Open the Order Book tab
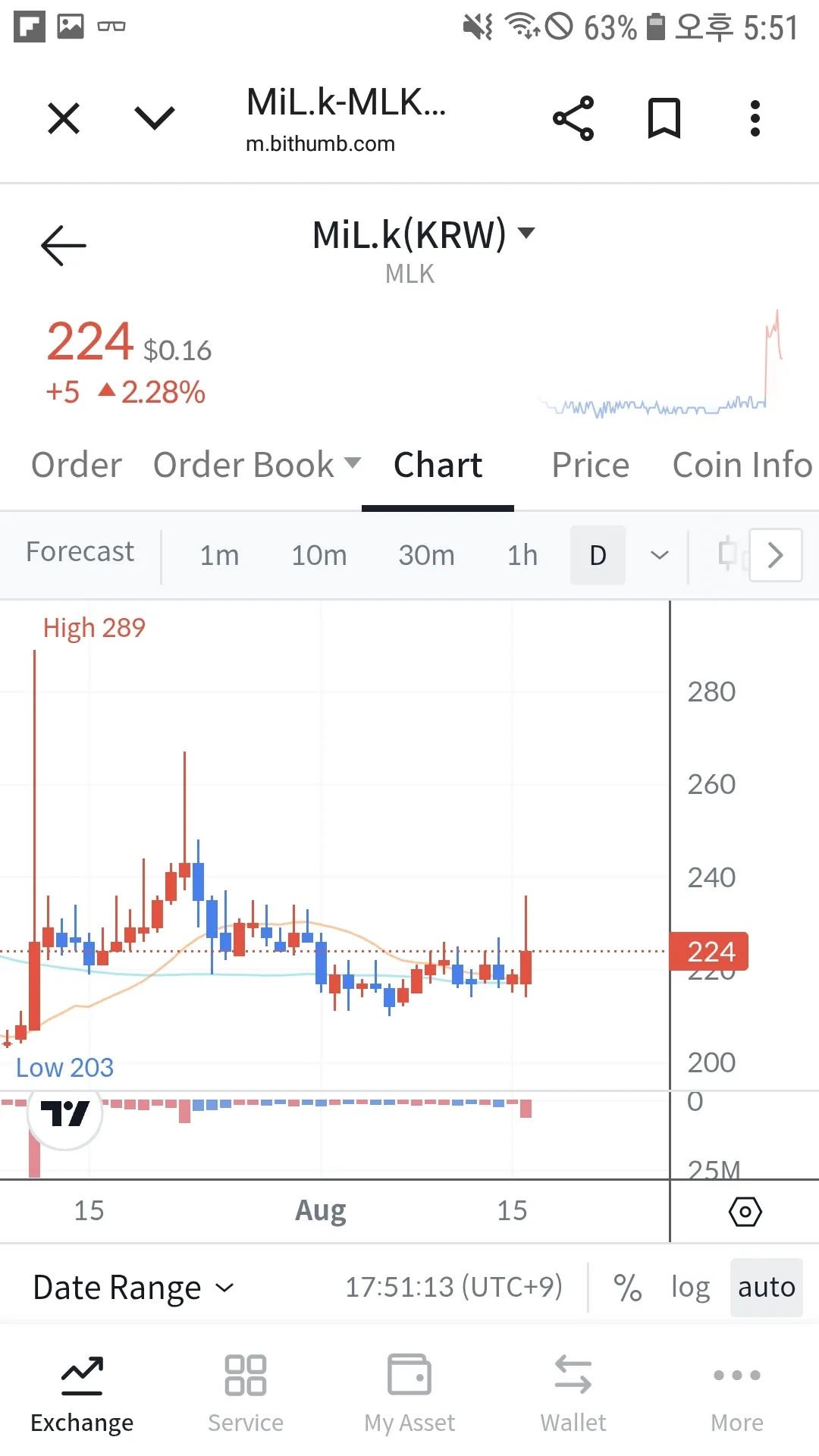This screenshot has height=1456, width=819. pos(256,465)
